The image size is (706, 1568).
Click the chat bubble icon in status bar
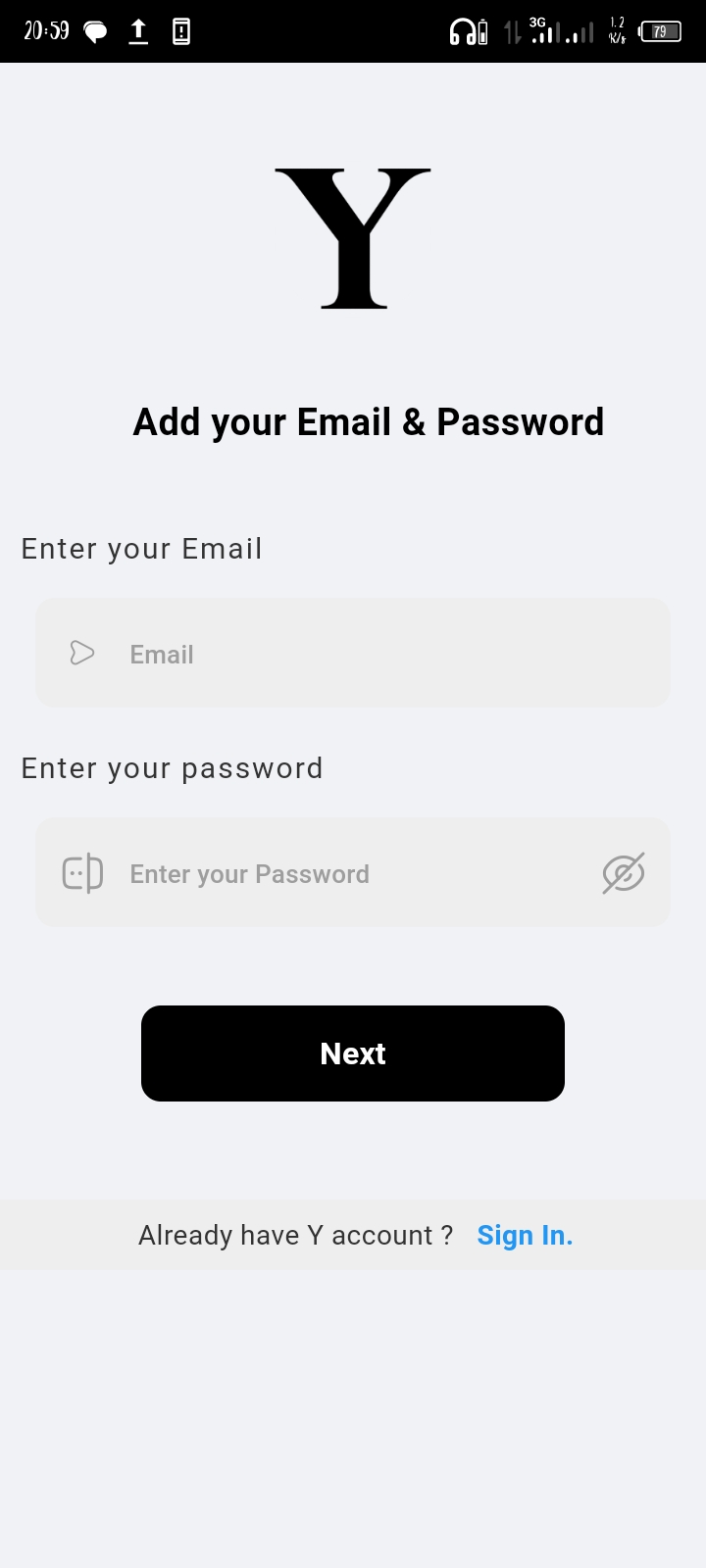pos(94,30)
